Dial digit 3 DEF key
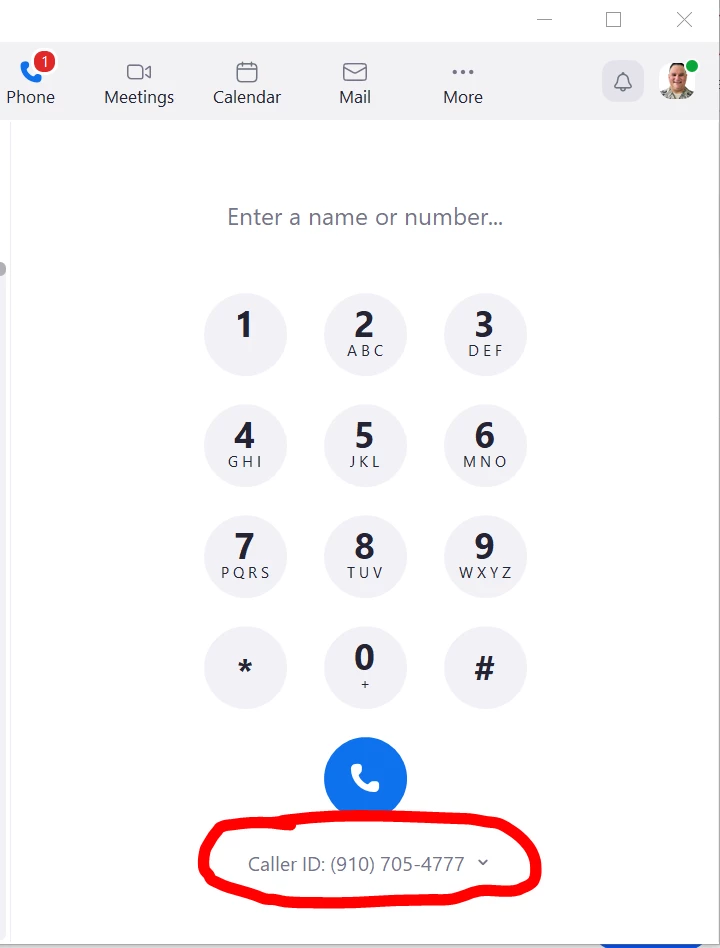Viewport: 720px width, 948px height. tap(485, 334)
